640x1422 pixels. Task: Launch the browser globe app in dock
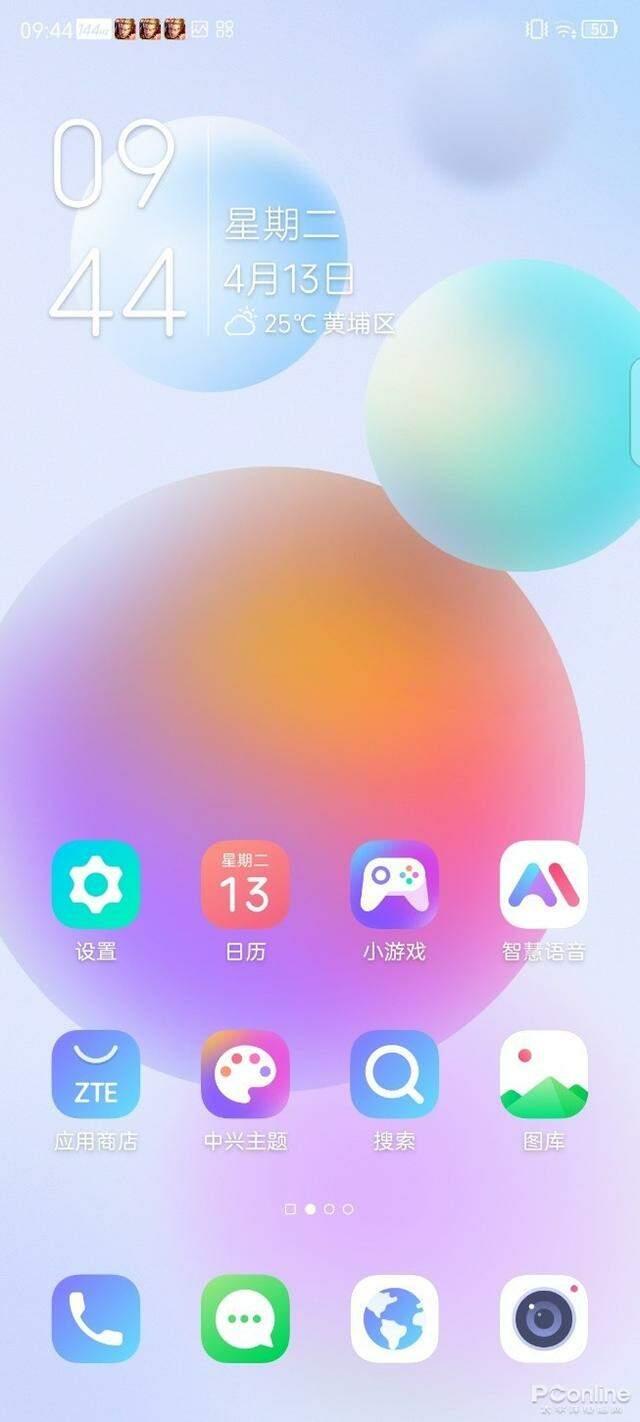click(x=394, y=1318)
